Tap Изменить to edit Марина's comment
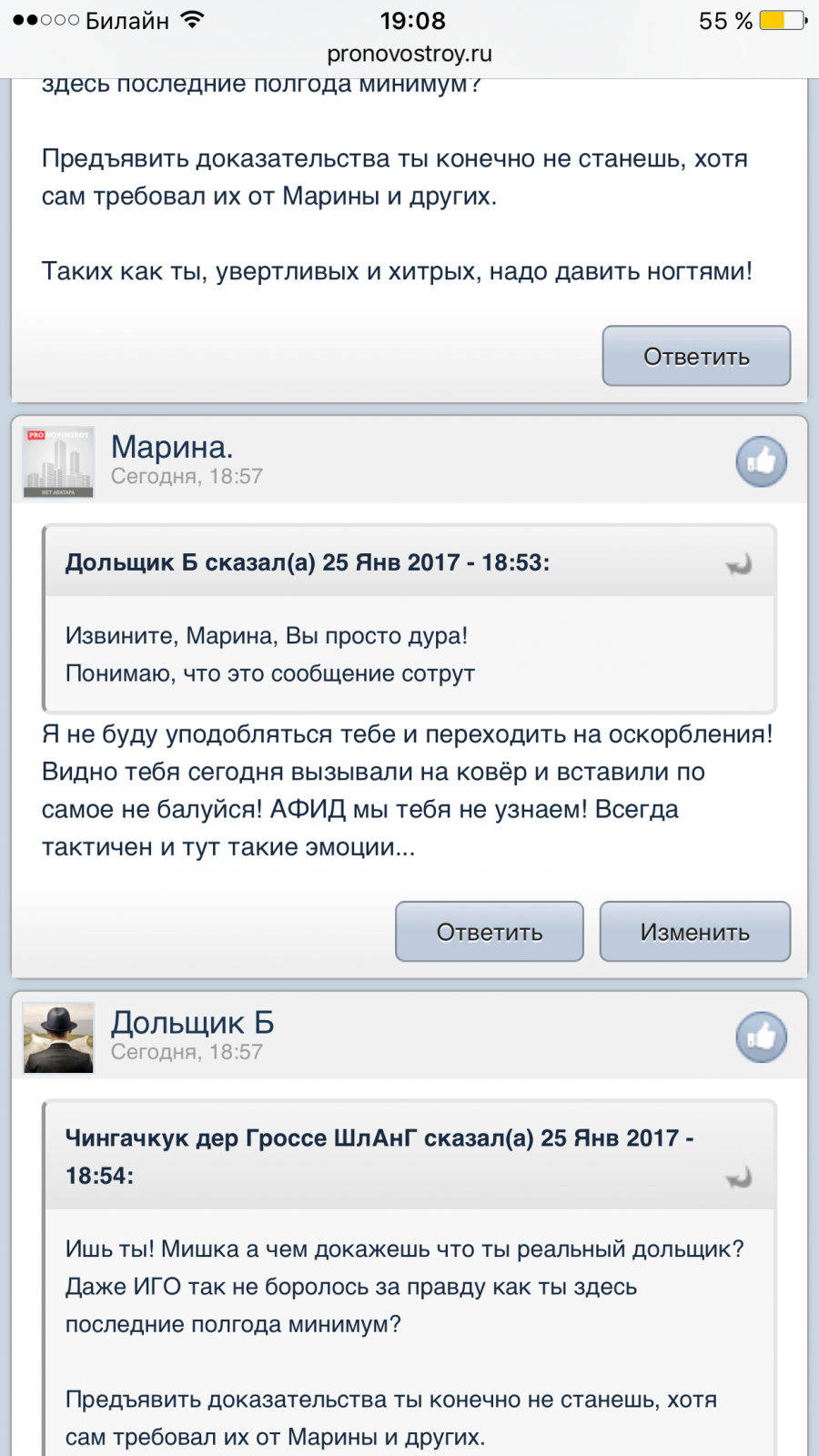 [694, 932]
